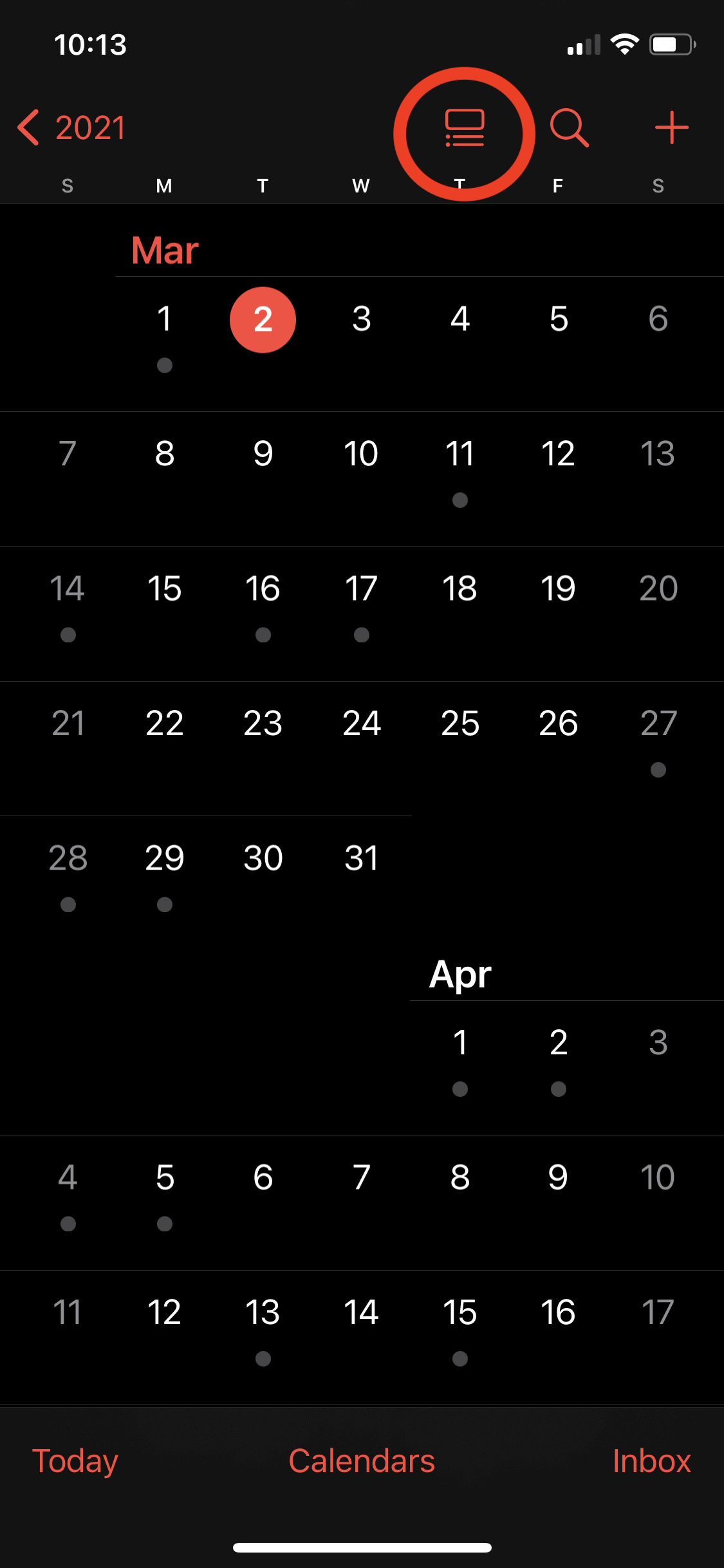Tap the battery indicator icon
724x1568 pixels.
coord(671,43)
